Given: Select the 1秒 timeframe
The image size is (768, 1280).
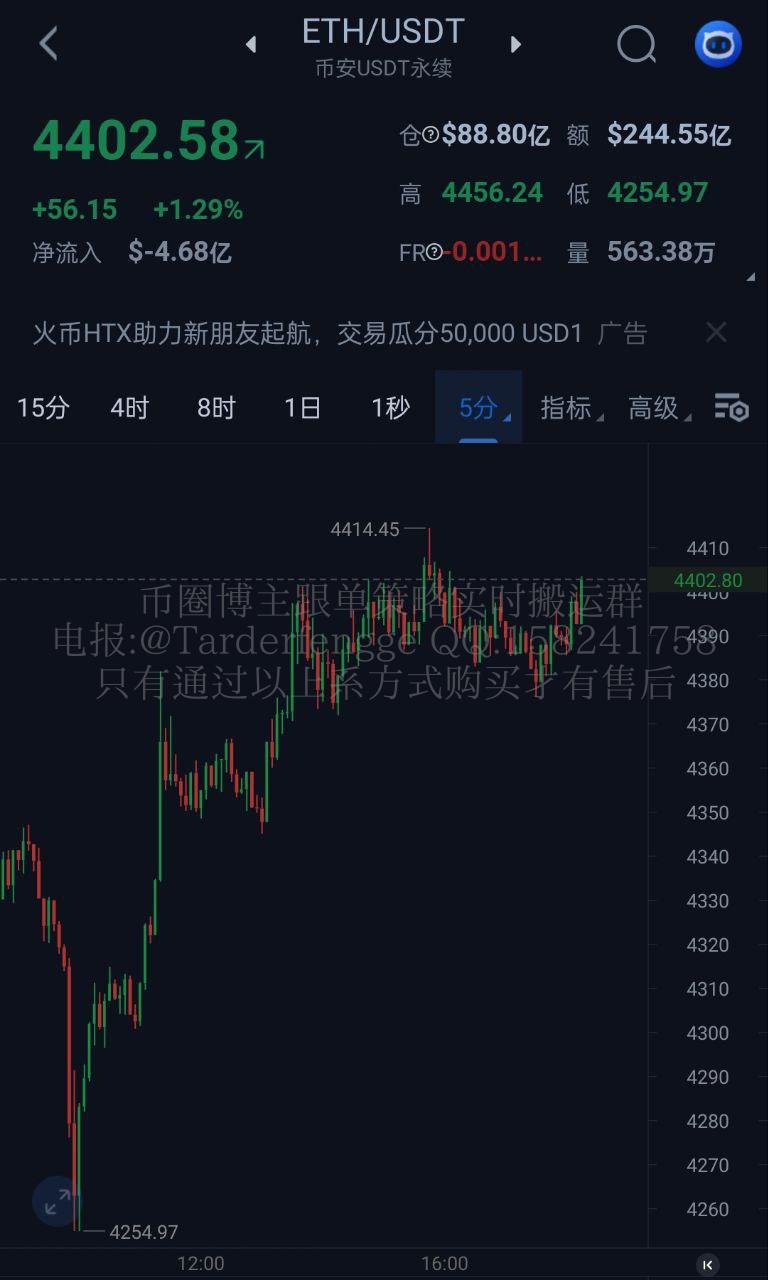Looking at the screenshot, I should [390, 408].
